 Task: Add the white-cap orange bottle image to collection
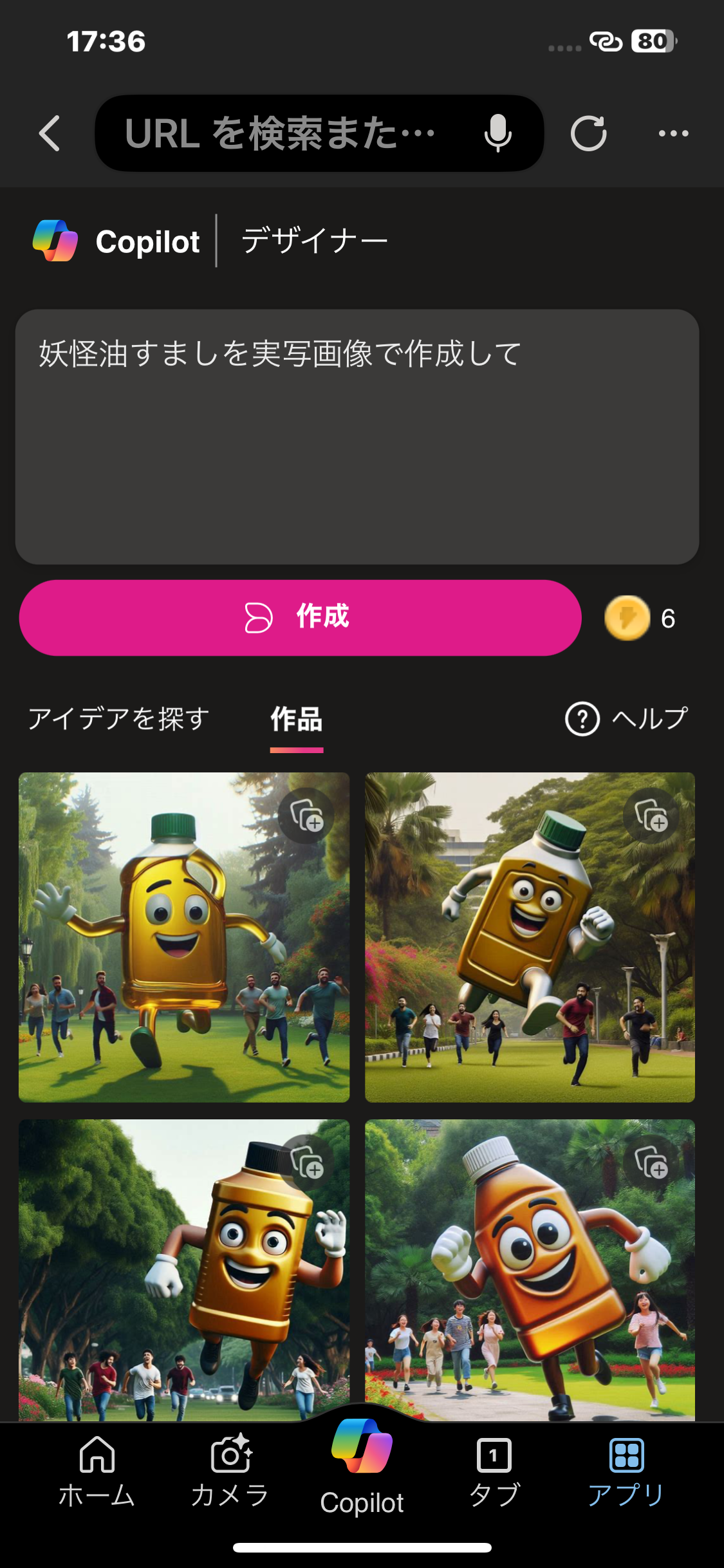[651, 1162]
